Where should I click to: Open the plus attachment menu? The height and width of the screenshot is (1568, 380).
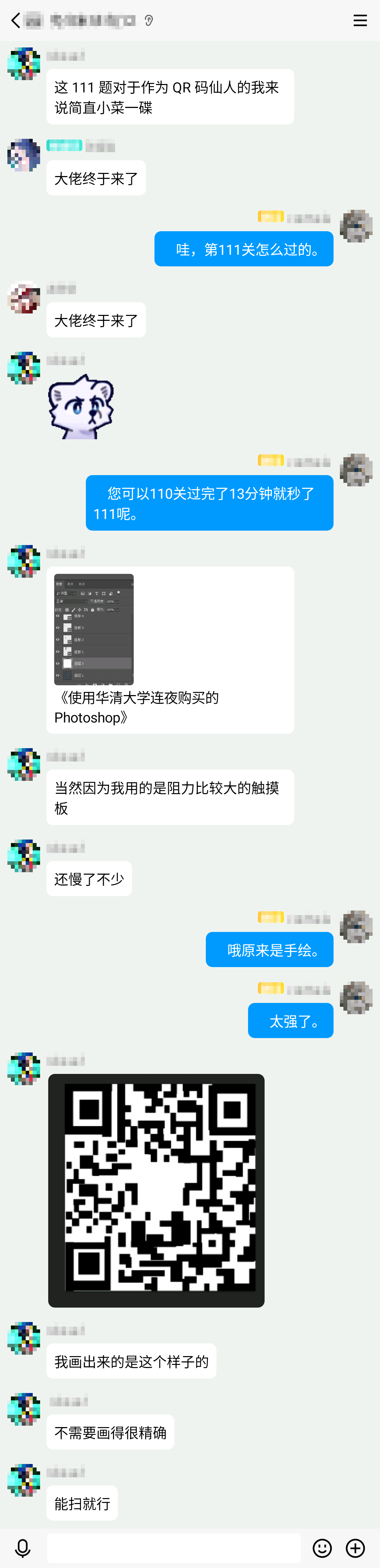pyautogui.click(x=355, y=1548)
